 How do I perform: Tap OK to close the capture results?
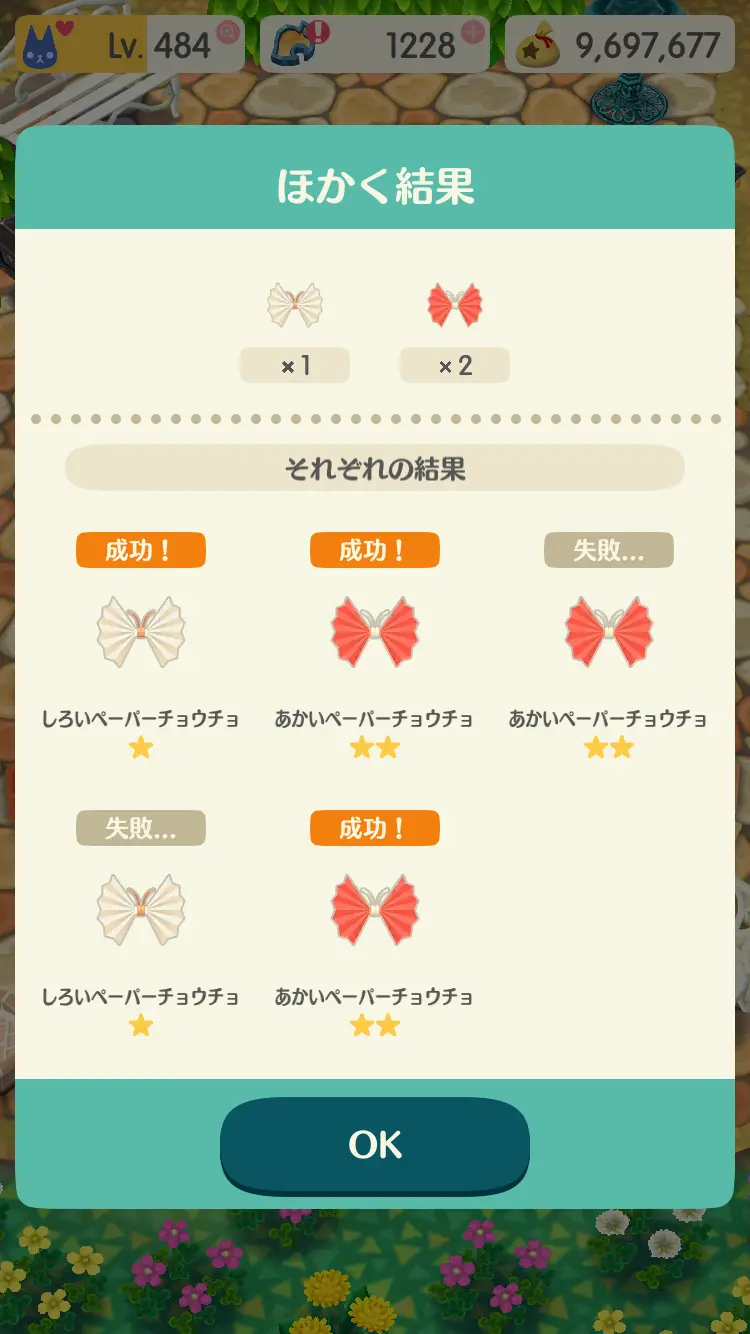click(375, 1144)
